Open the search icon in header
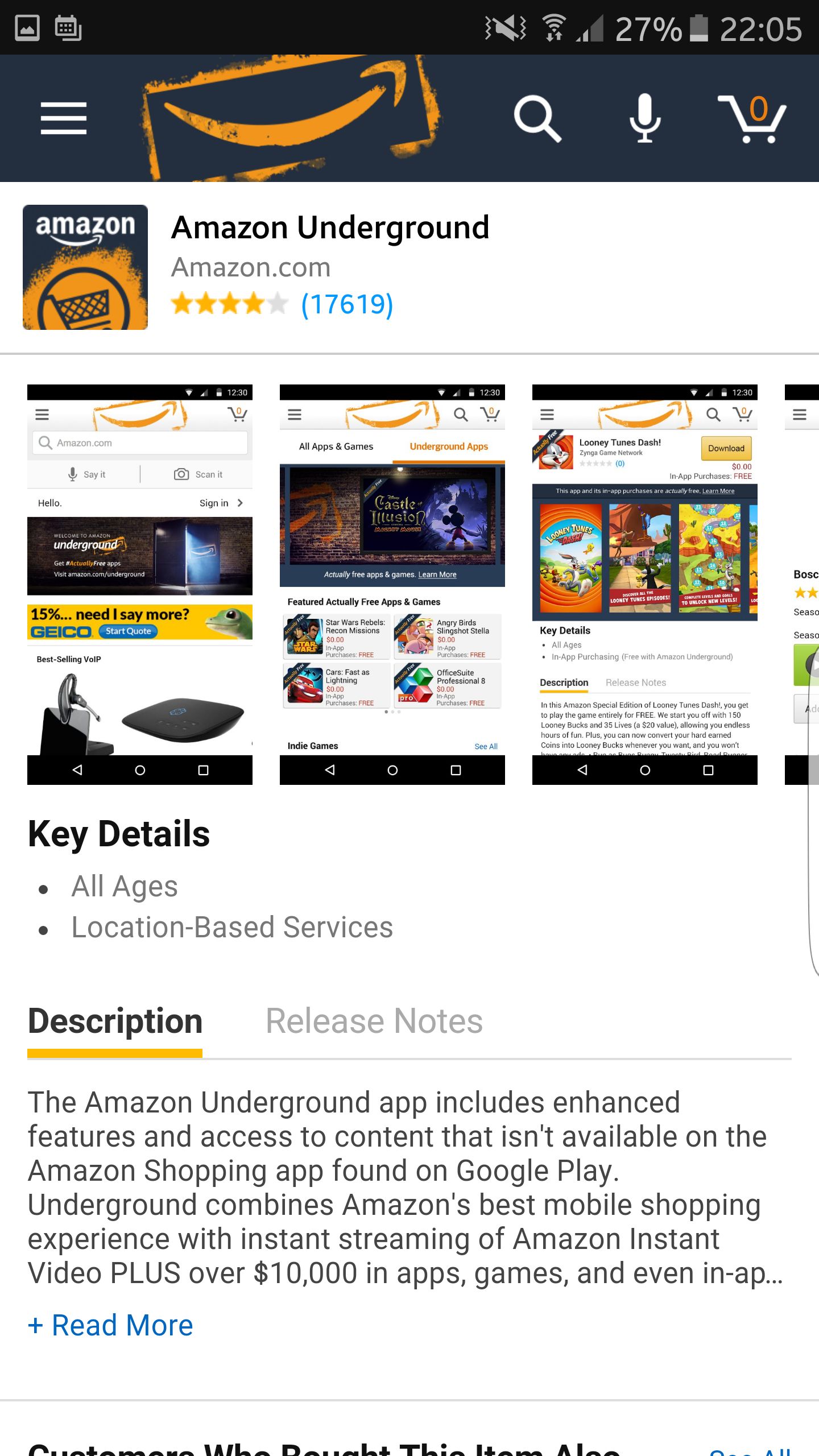 point(537,118)
